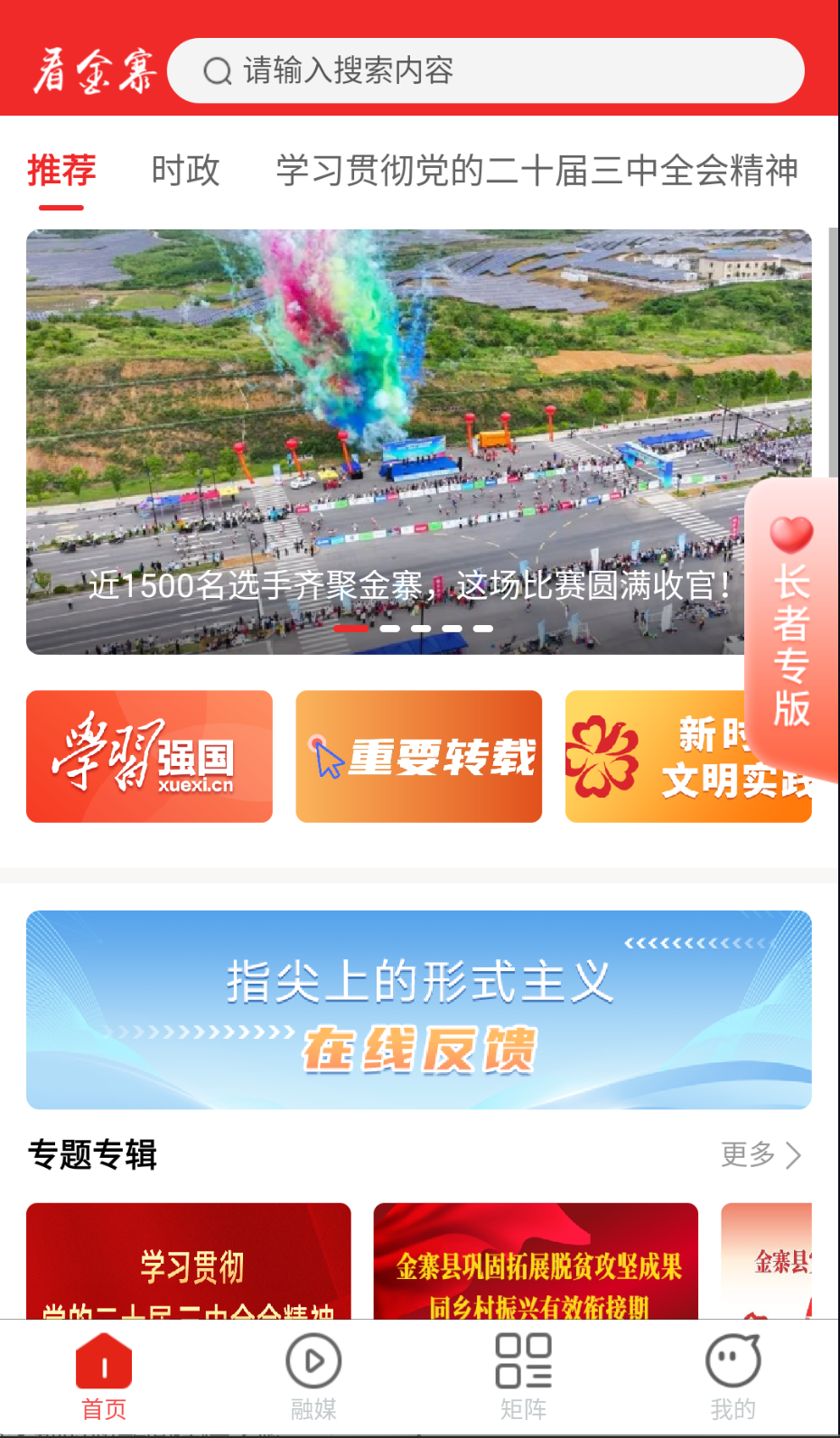Image resolution: width=840 pixels, height=1438 pixels.
Task: Select the 推荐 tab
Action: [60, 172]
